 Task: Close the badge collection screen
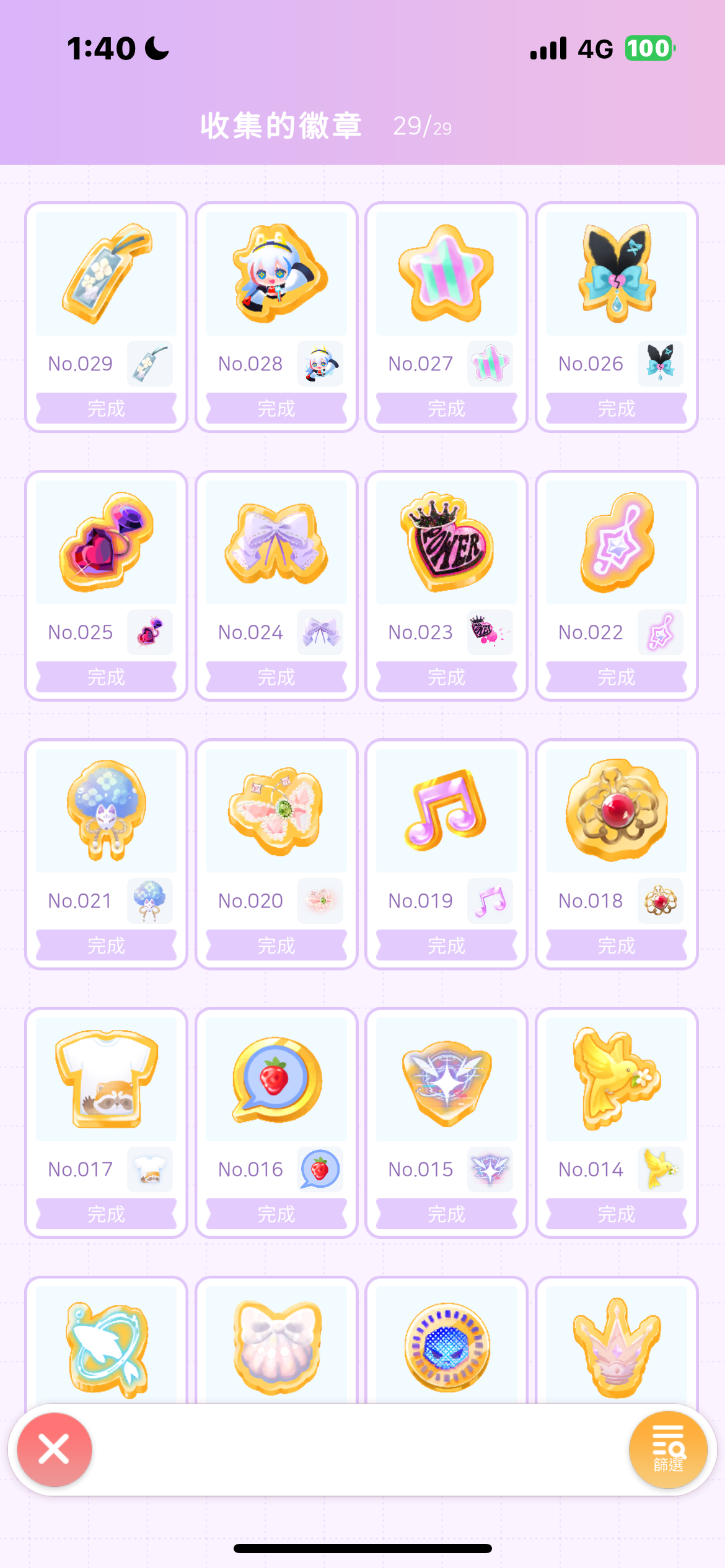[55, 1450]
